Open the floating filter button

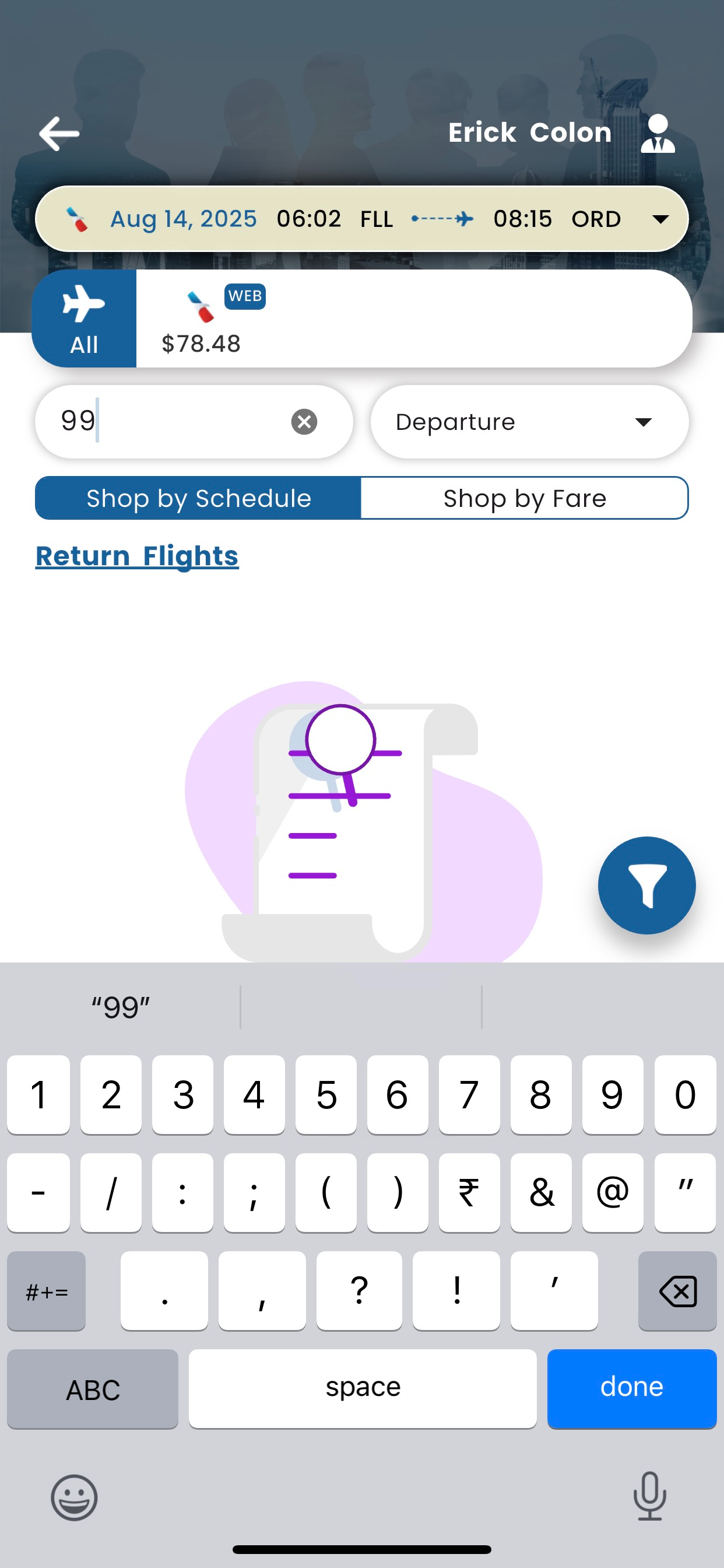pyautogui.click(x=646, y=885)
